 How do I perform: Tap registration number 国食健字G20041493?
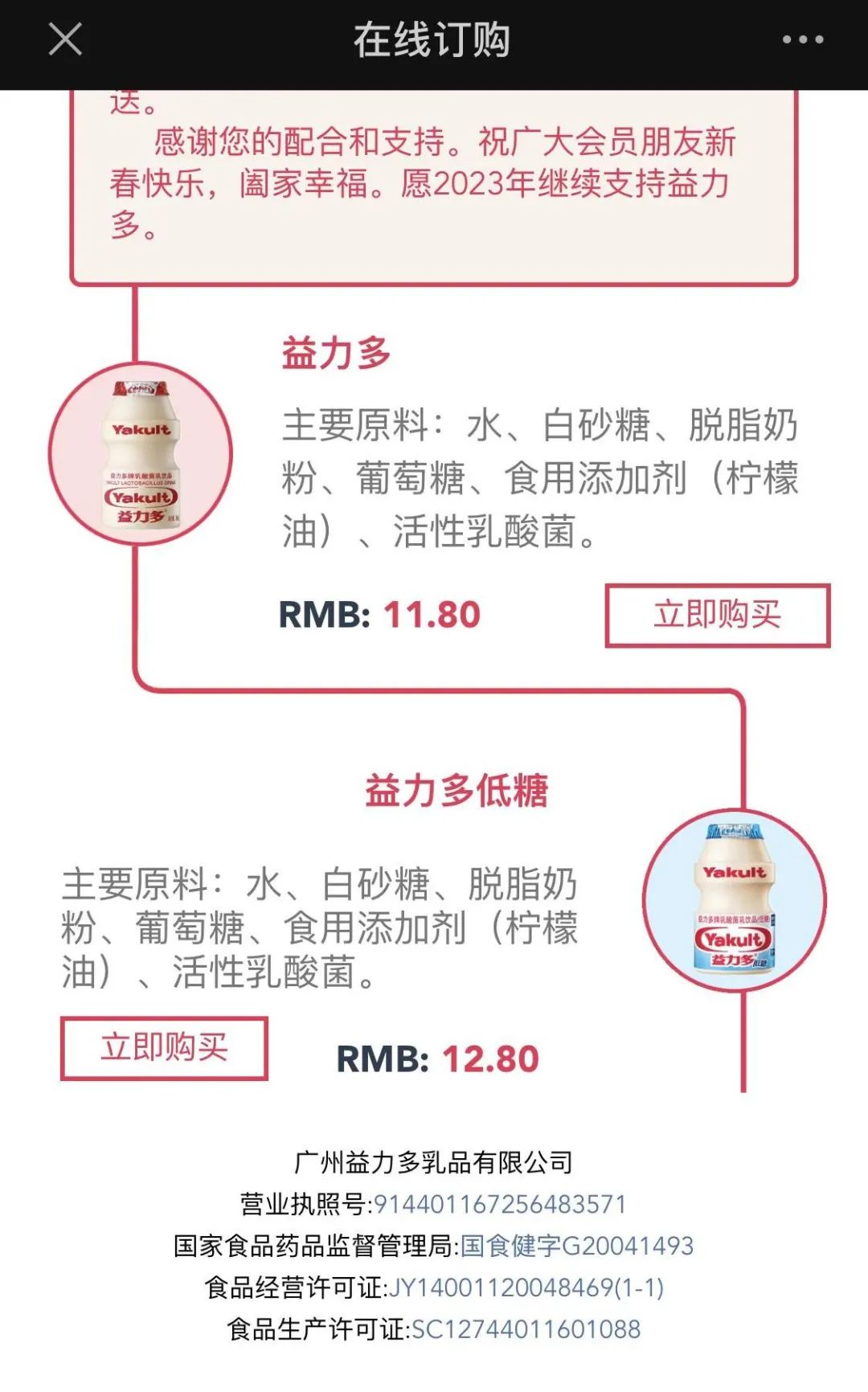(x=576, y=1246)
